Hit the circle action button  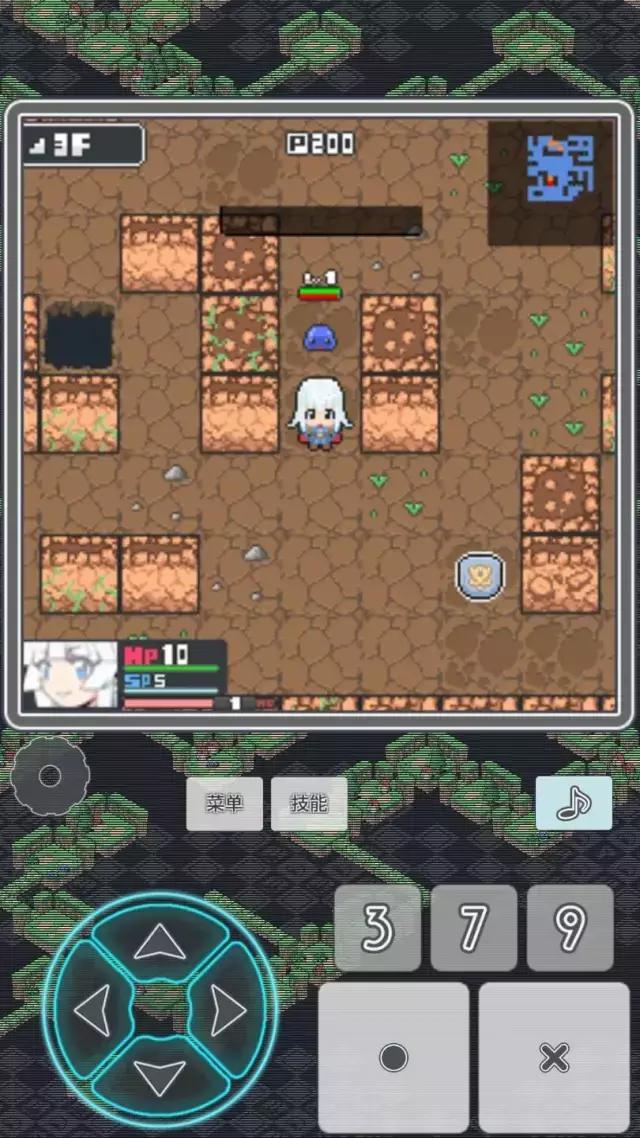[393, 1057]
